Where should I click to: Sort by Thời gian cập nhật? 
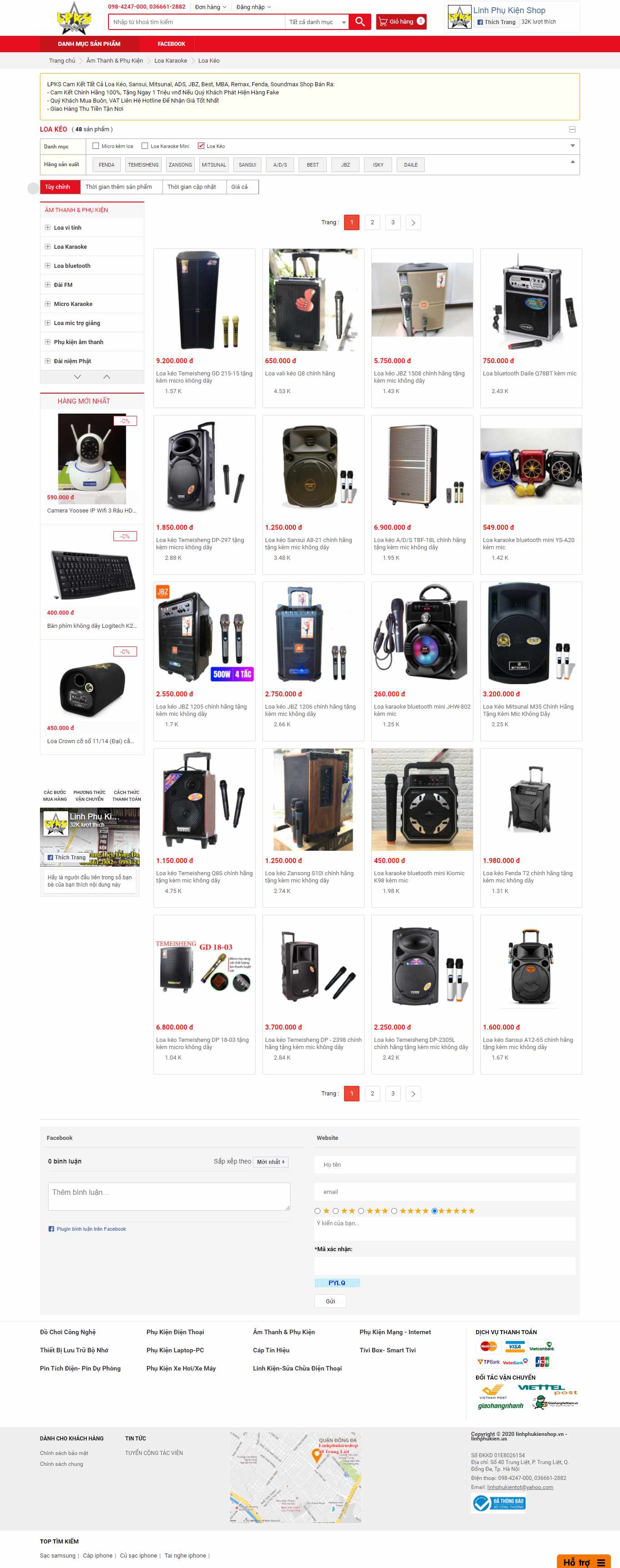click(x=192, y=187)
